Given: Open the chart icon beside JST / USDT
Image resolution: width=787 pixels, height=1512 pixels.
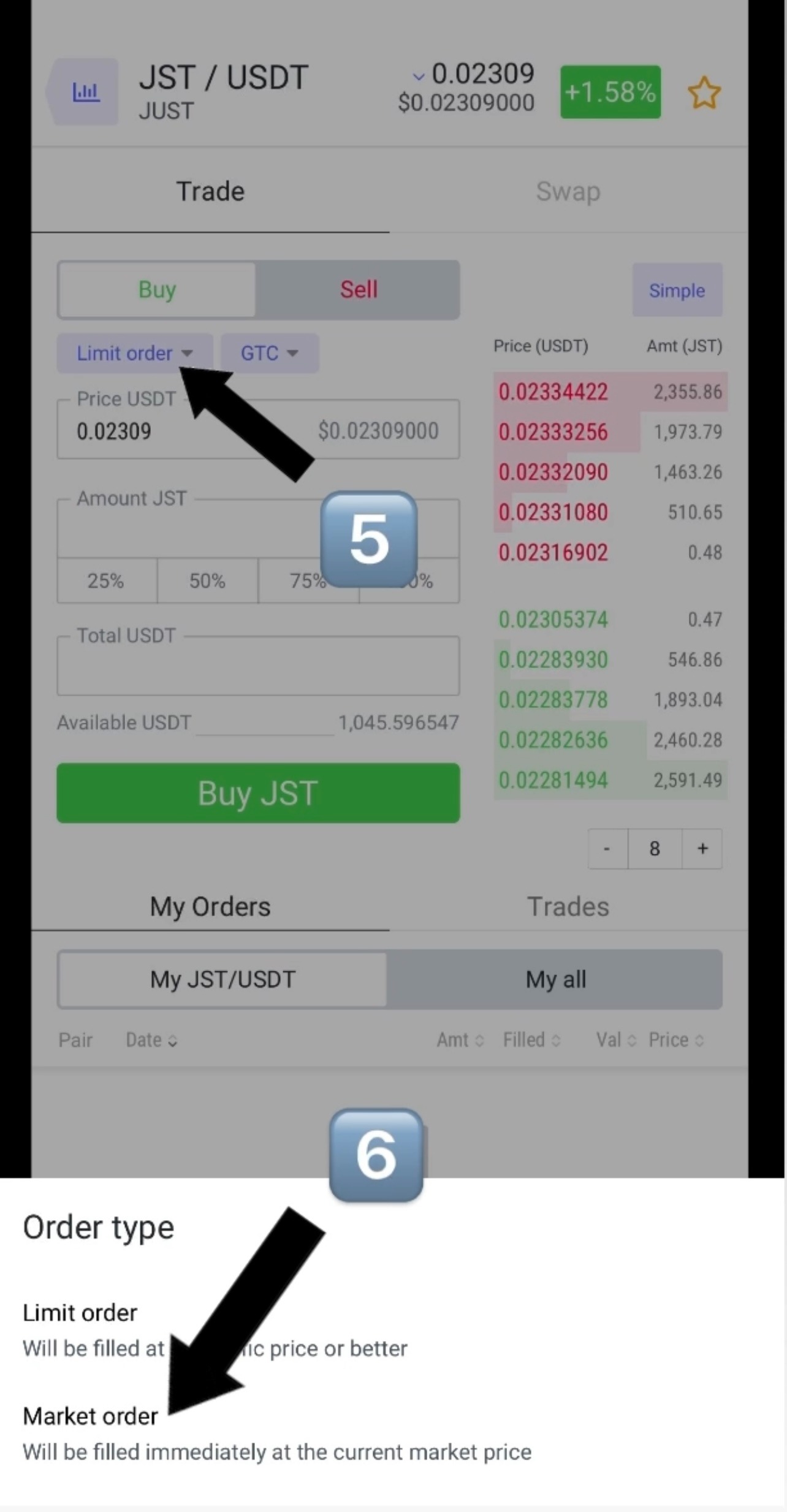Looking at the screenshot, I should 86,93.
